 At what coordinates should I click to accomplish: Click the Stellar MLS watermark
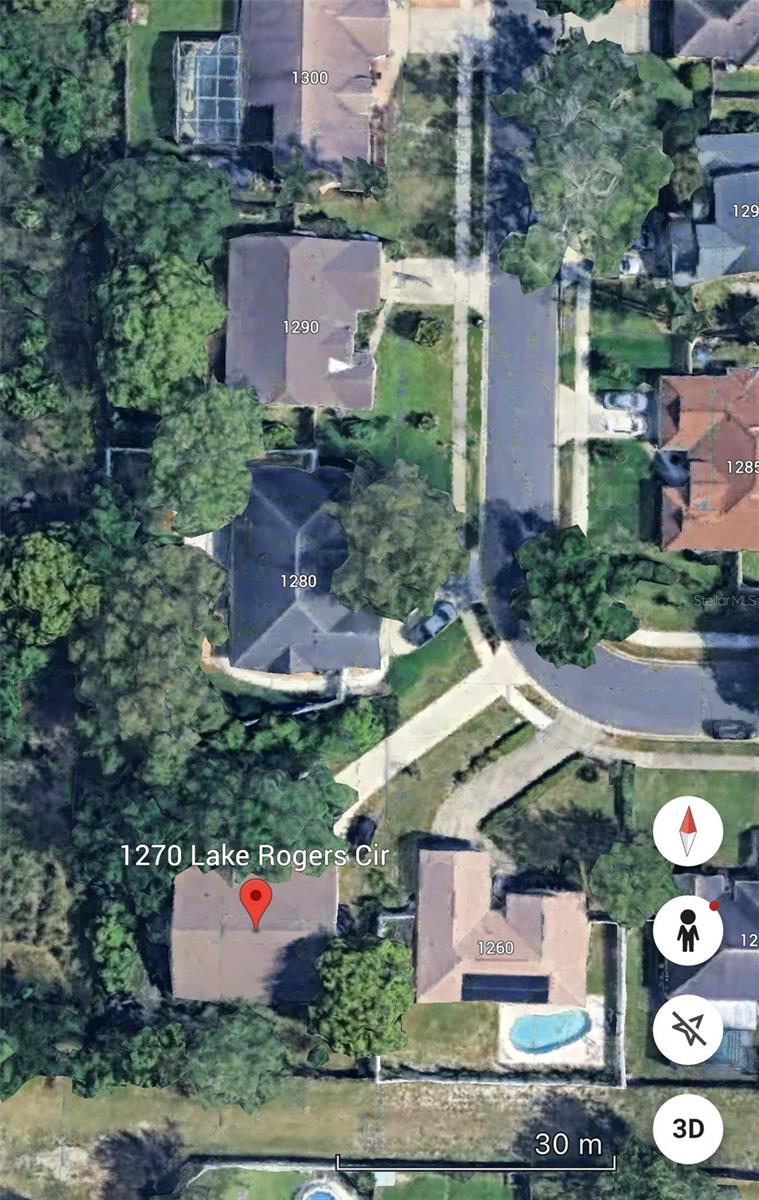[725, 602]
